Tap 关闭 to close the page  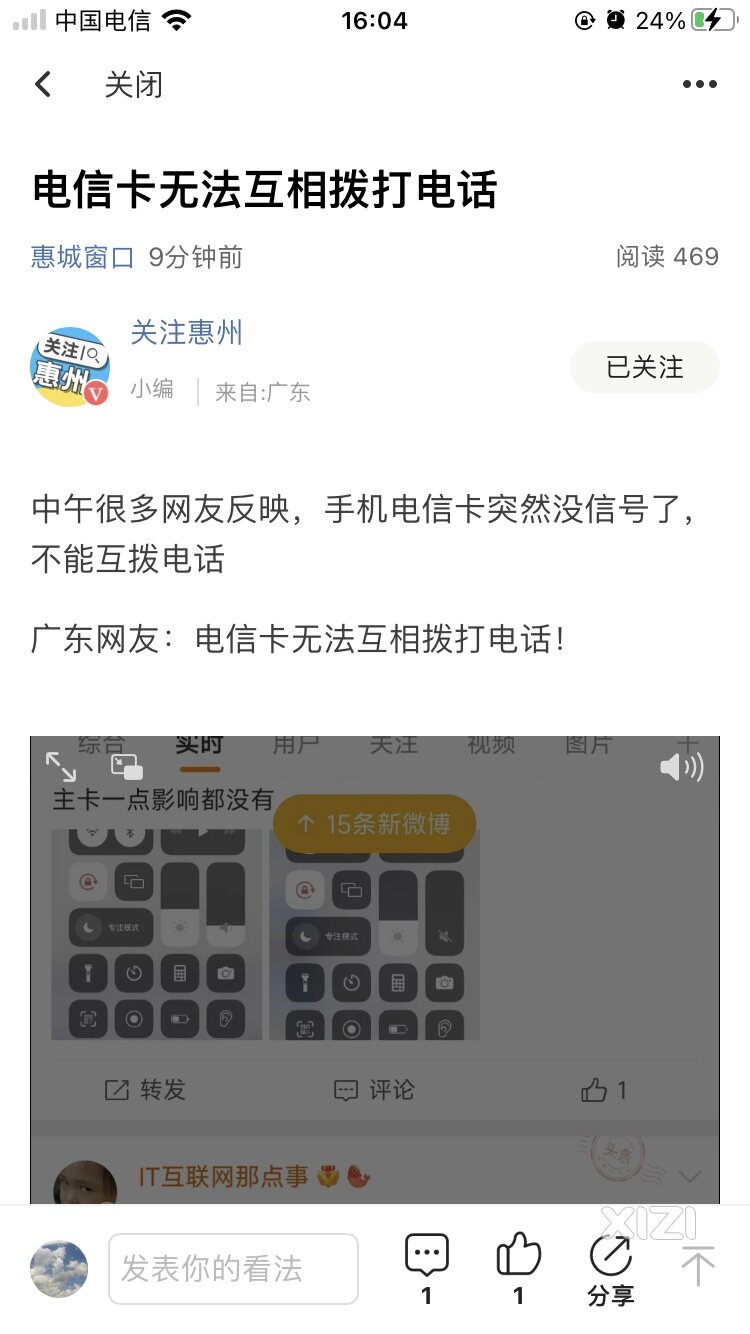pyautogui.click(x=133, y=85)
